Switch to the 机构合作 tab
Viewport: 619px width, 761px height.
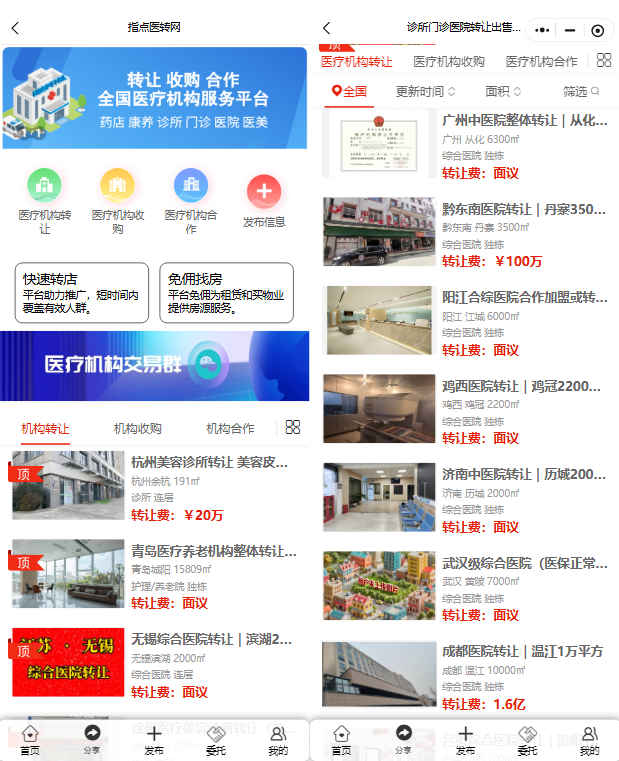230,428
